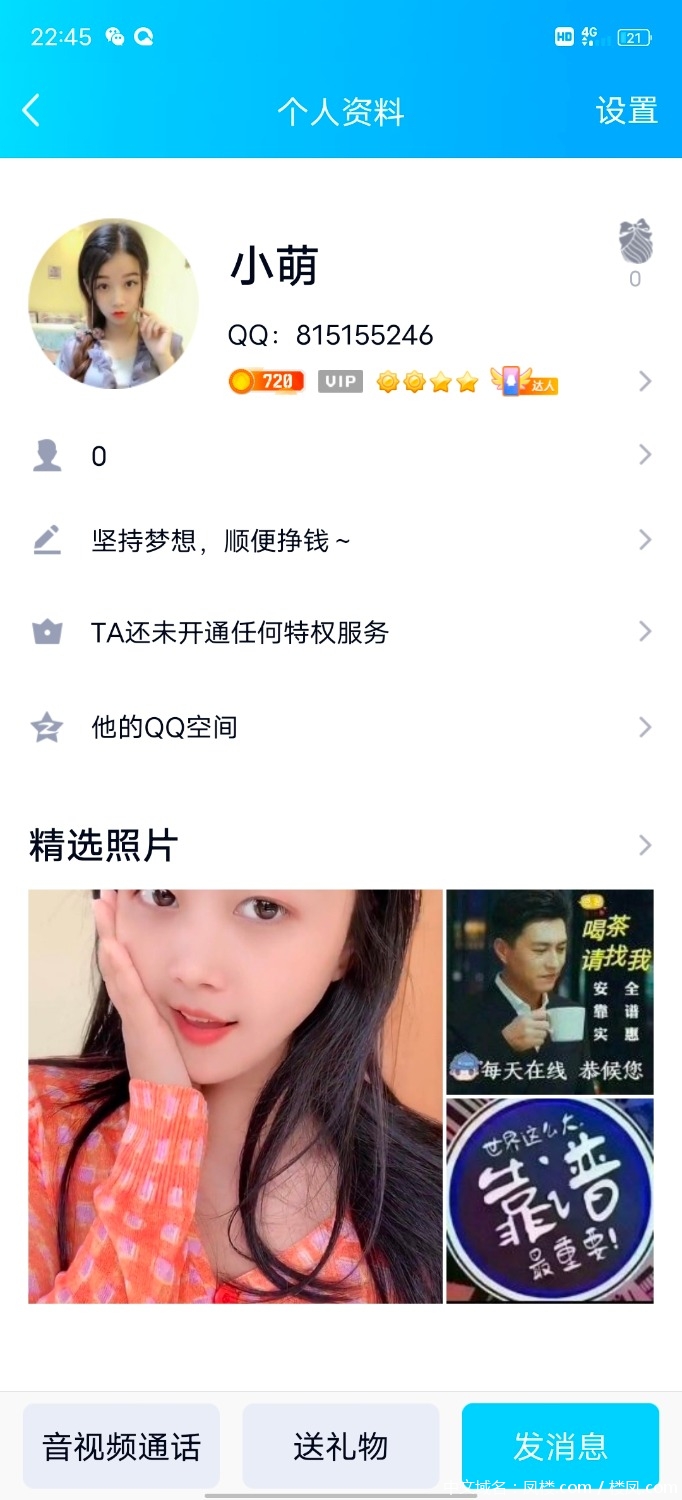Open the 靠谱最重要 photo

tap(549, 1200)
